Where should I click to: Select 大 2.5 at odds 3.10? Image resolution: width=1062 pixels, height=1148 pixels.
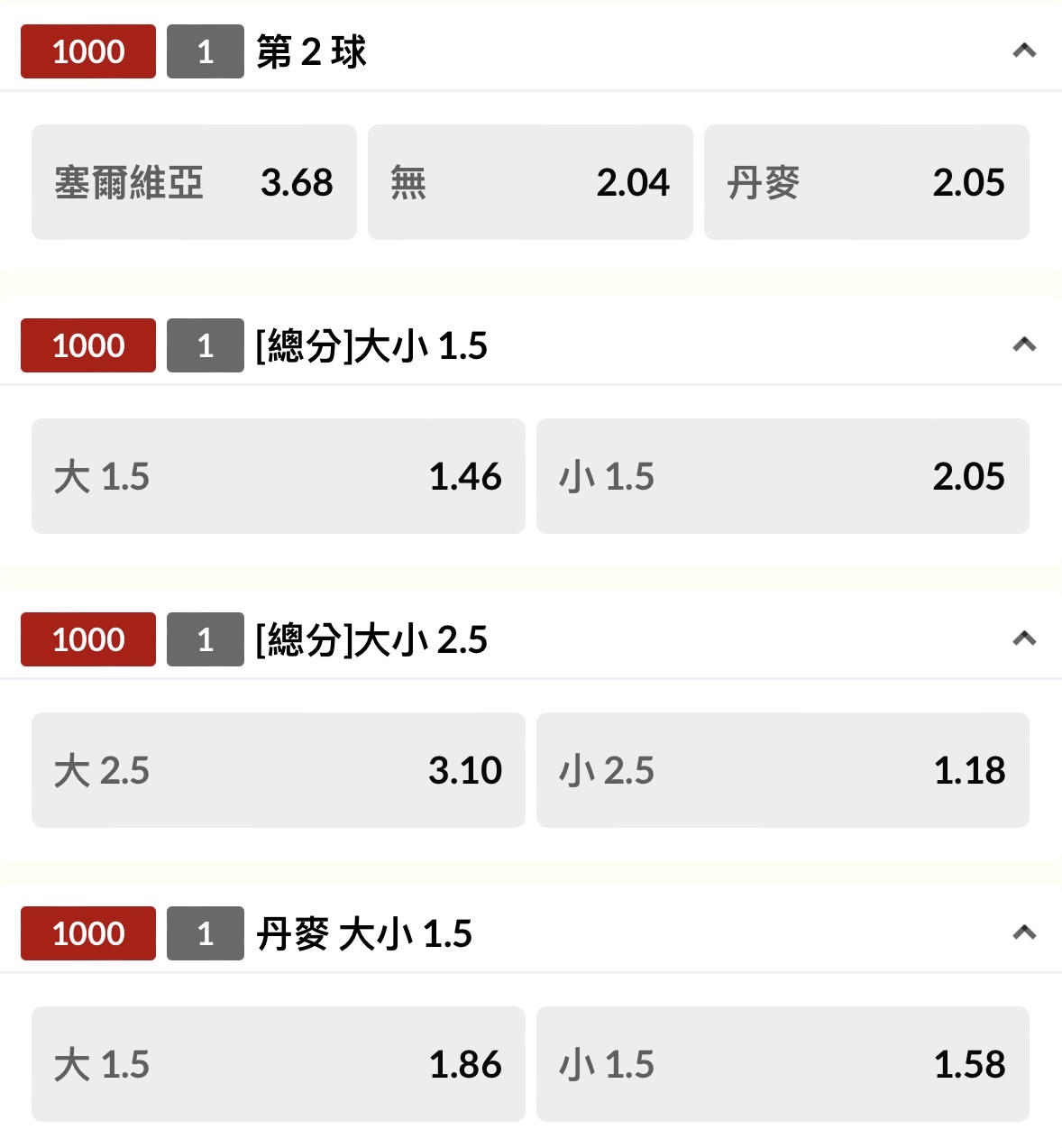[278, 770]
